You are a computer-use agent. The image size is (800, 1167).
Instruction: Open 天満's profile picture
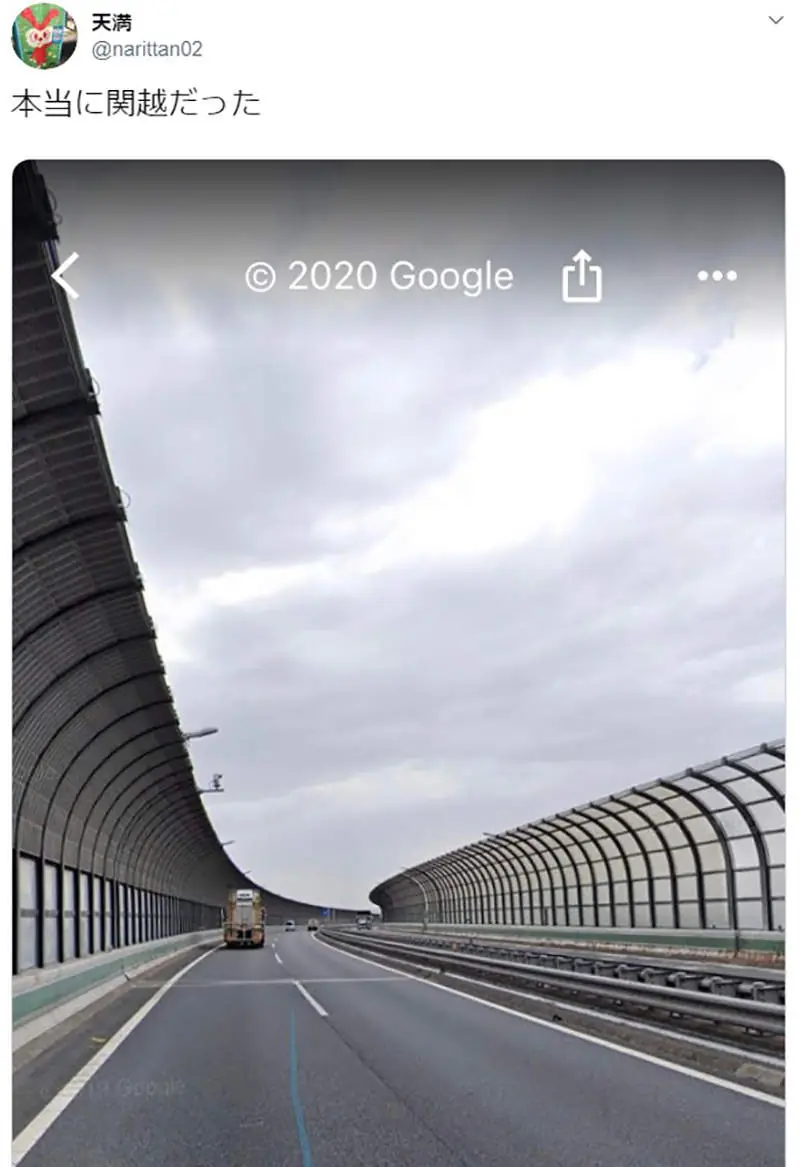44,36
